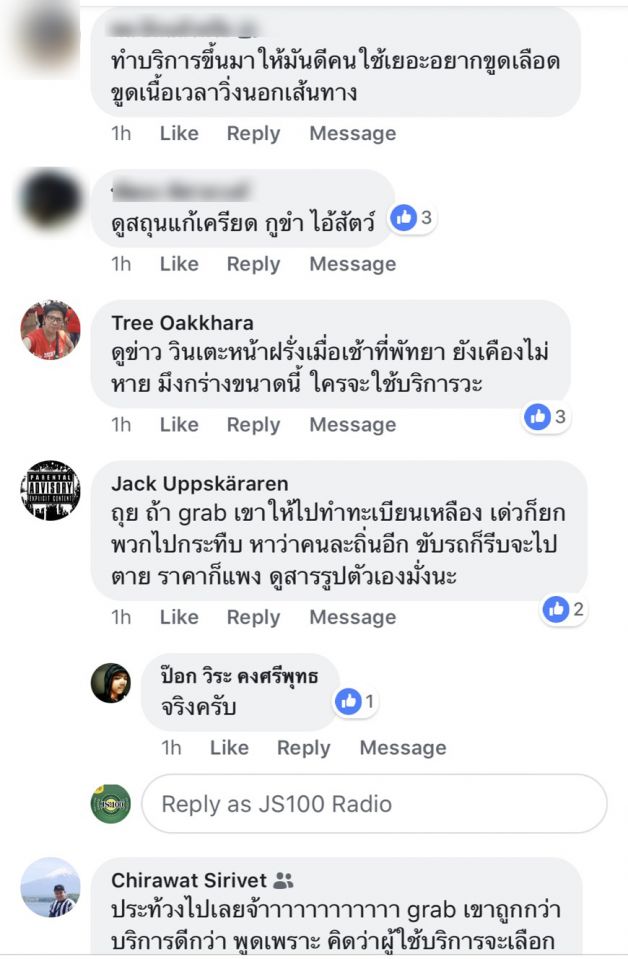Message ป๊อก วิระ คงศรีพุทธ from the reply
This screenshot has height=959, width=628.
point(402,747)
